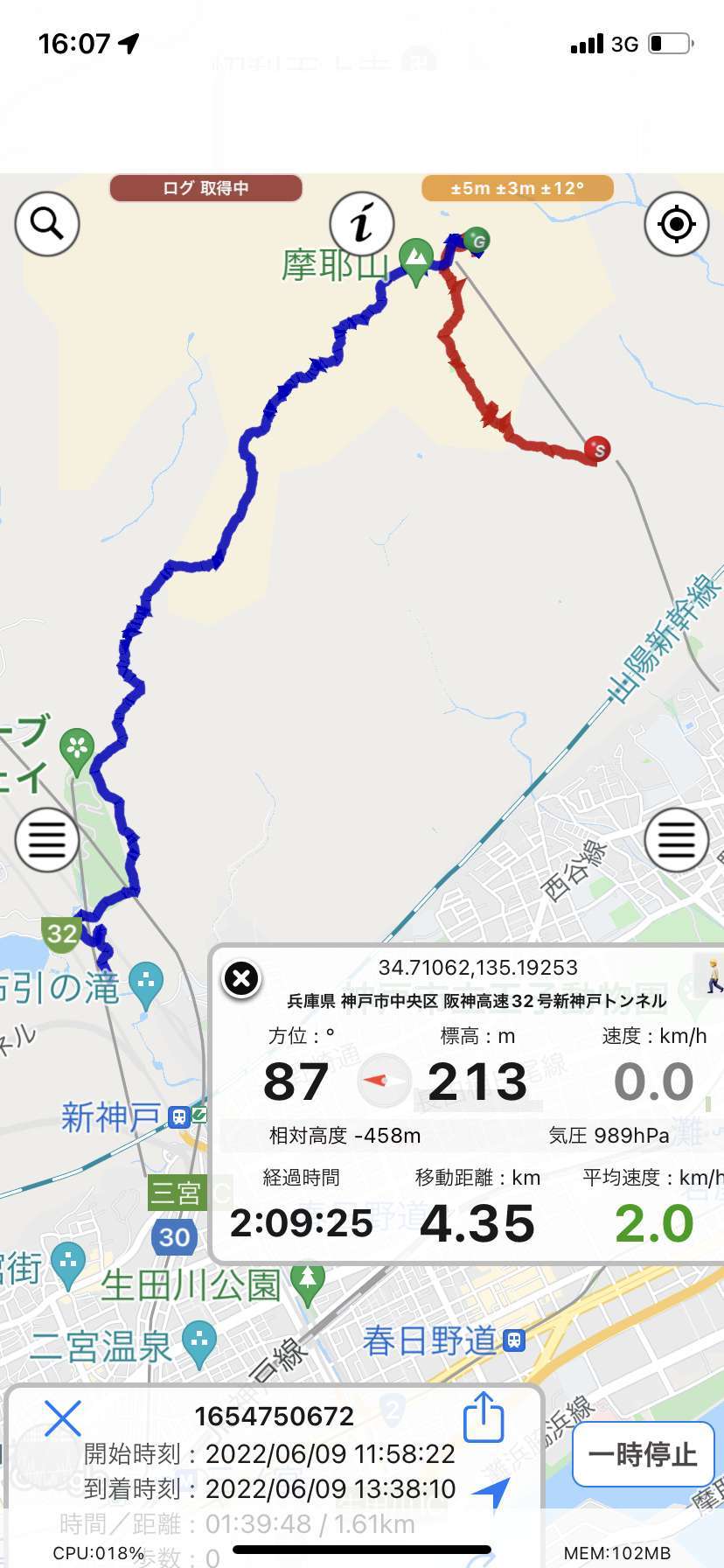Open the info button
Screen dimensions: 724x1568
coord(361,224)
